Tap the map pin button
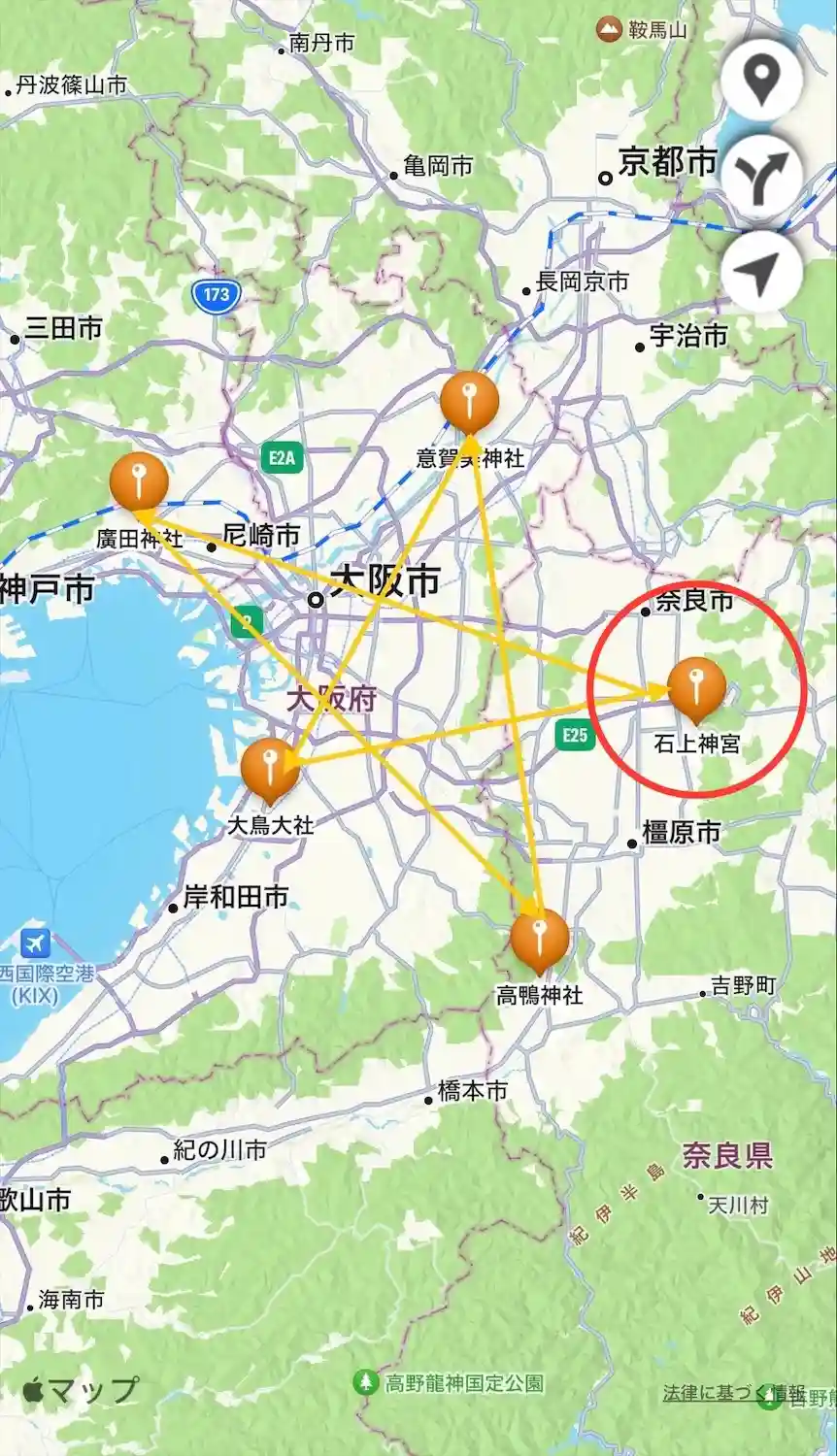 [761, 81]
